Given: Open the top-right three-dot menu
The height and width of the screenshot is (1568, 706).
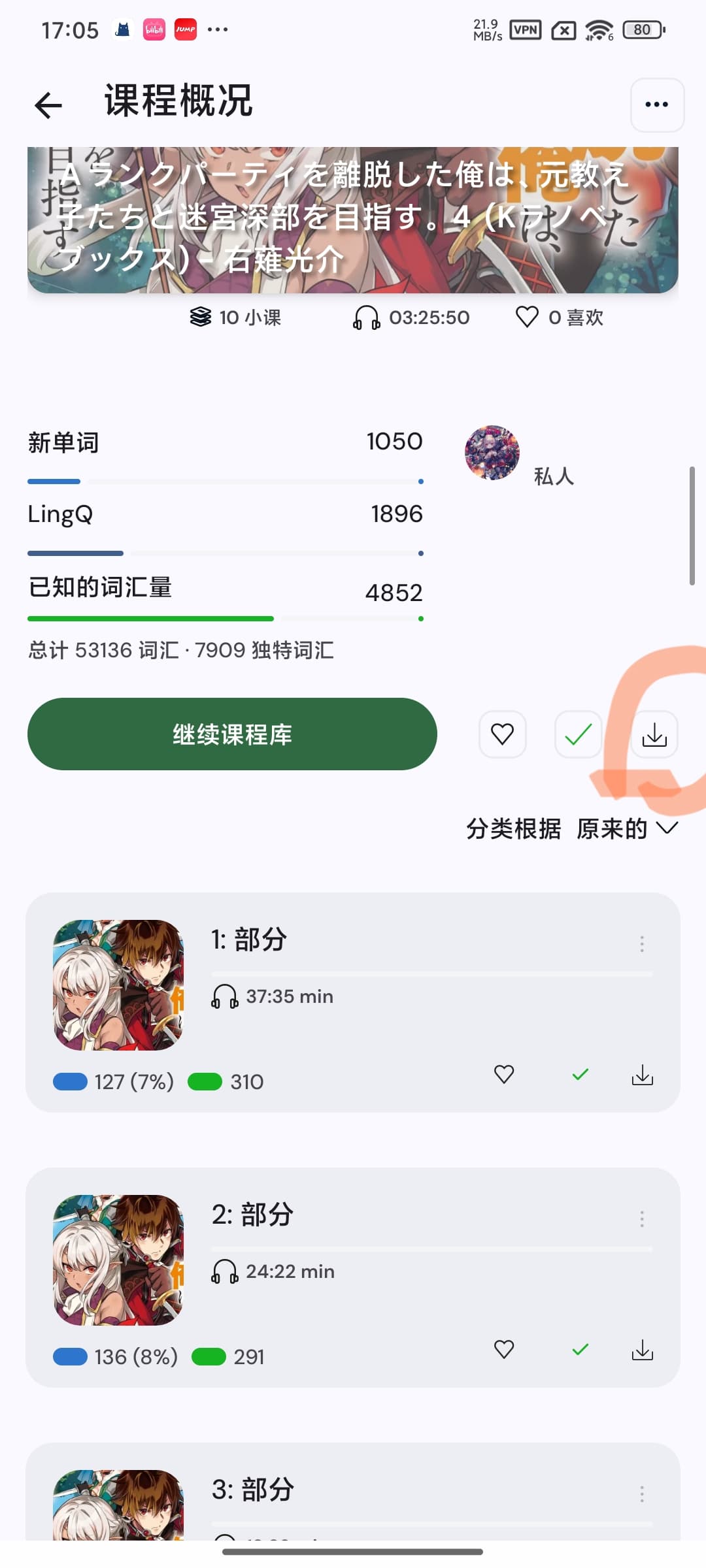Looking at the screenshot, I should click(x=657, y=105).
